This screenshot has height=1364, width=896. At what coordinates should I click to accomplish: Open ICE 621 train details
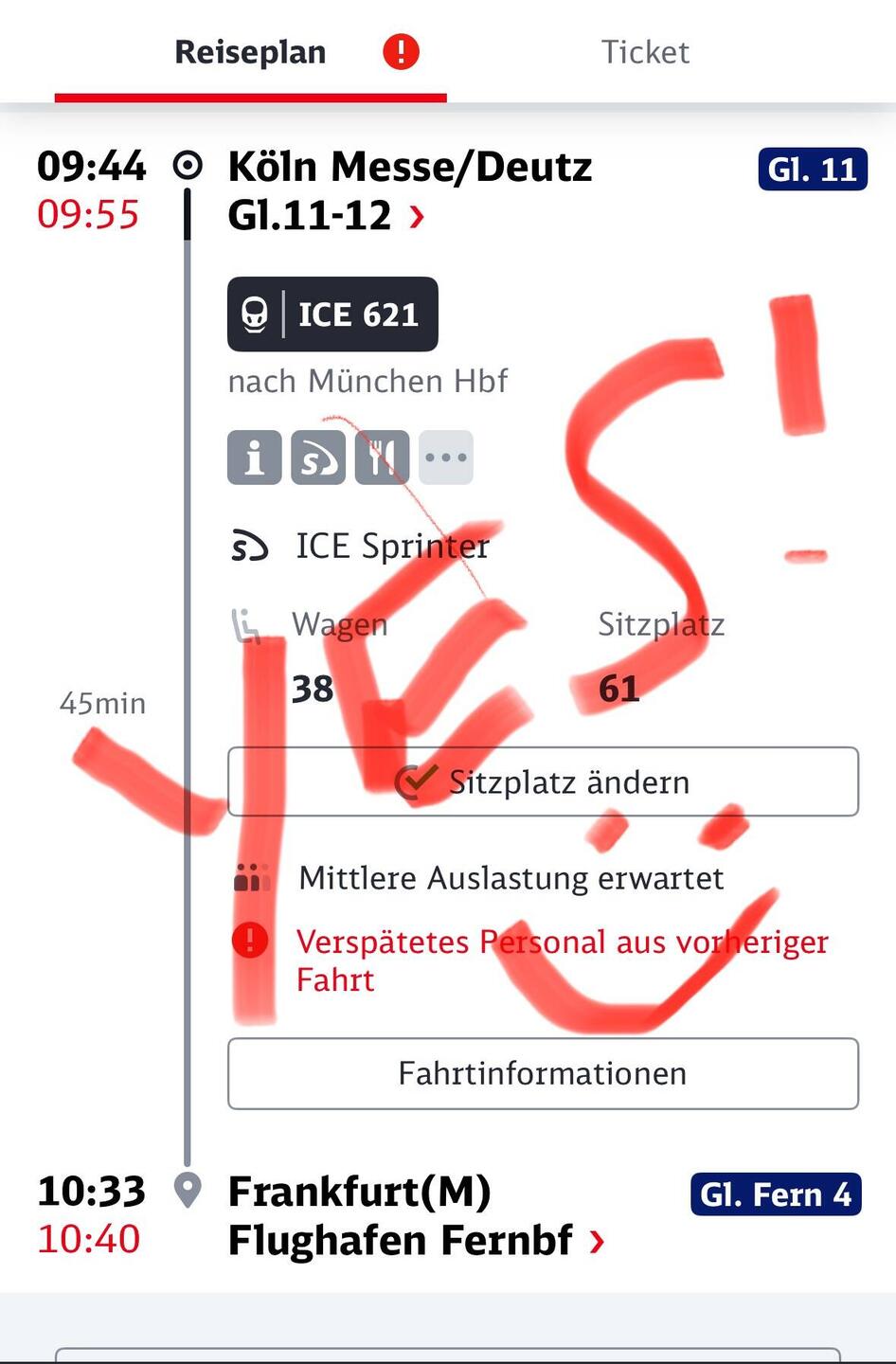[x=332, y=314]
